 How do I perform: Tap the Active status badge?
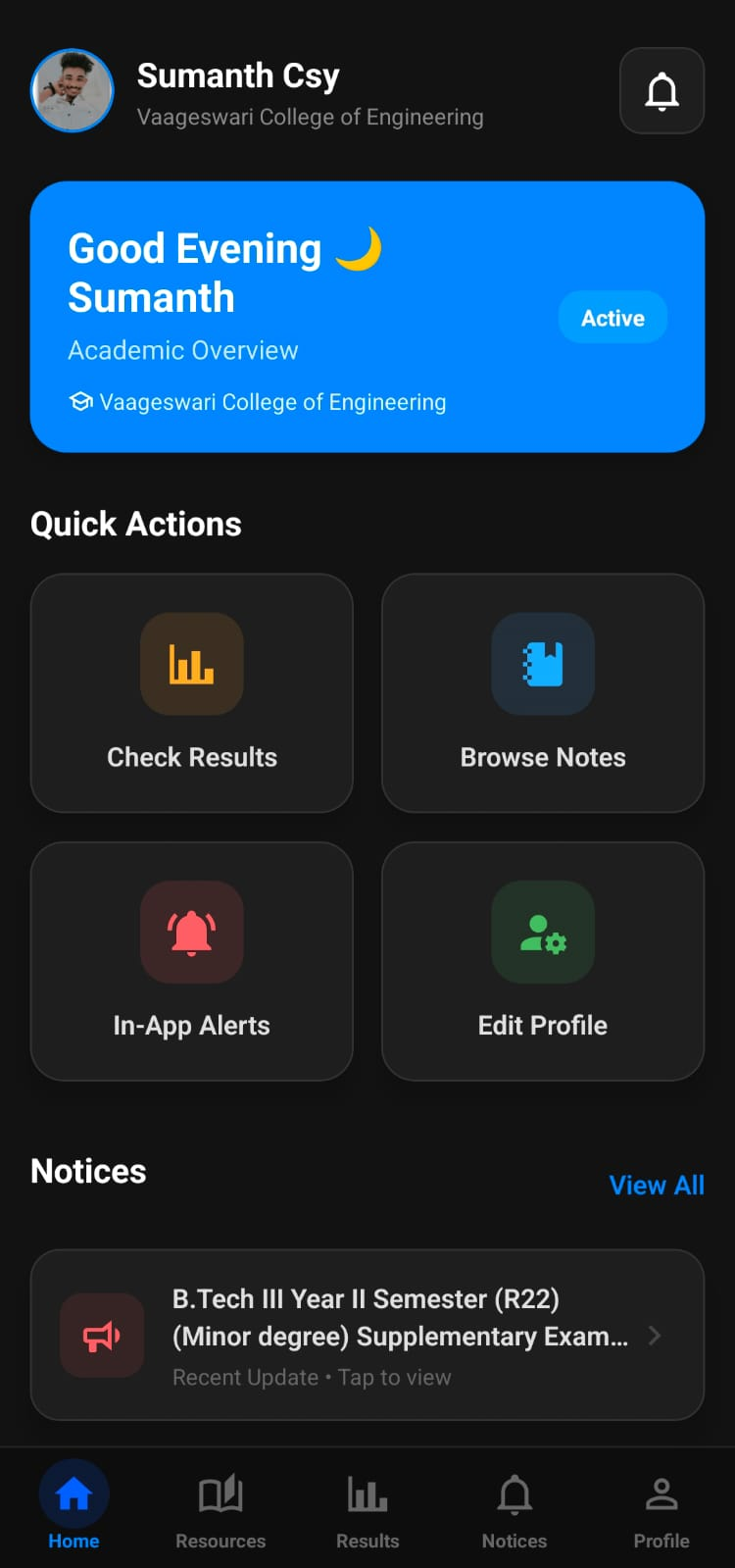(612, 317)
